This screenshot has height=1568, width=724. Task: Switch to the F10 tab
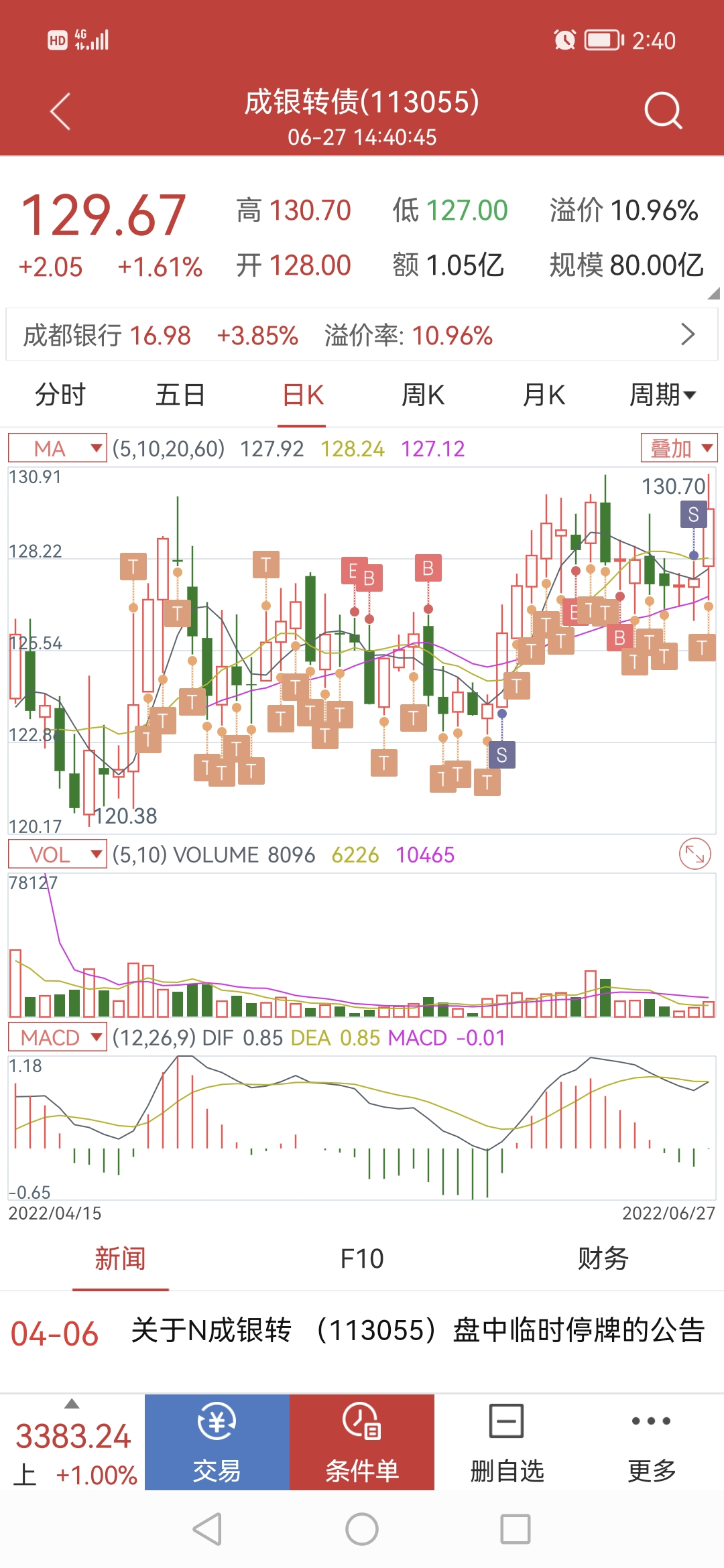(x=362, y=1259)
